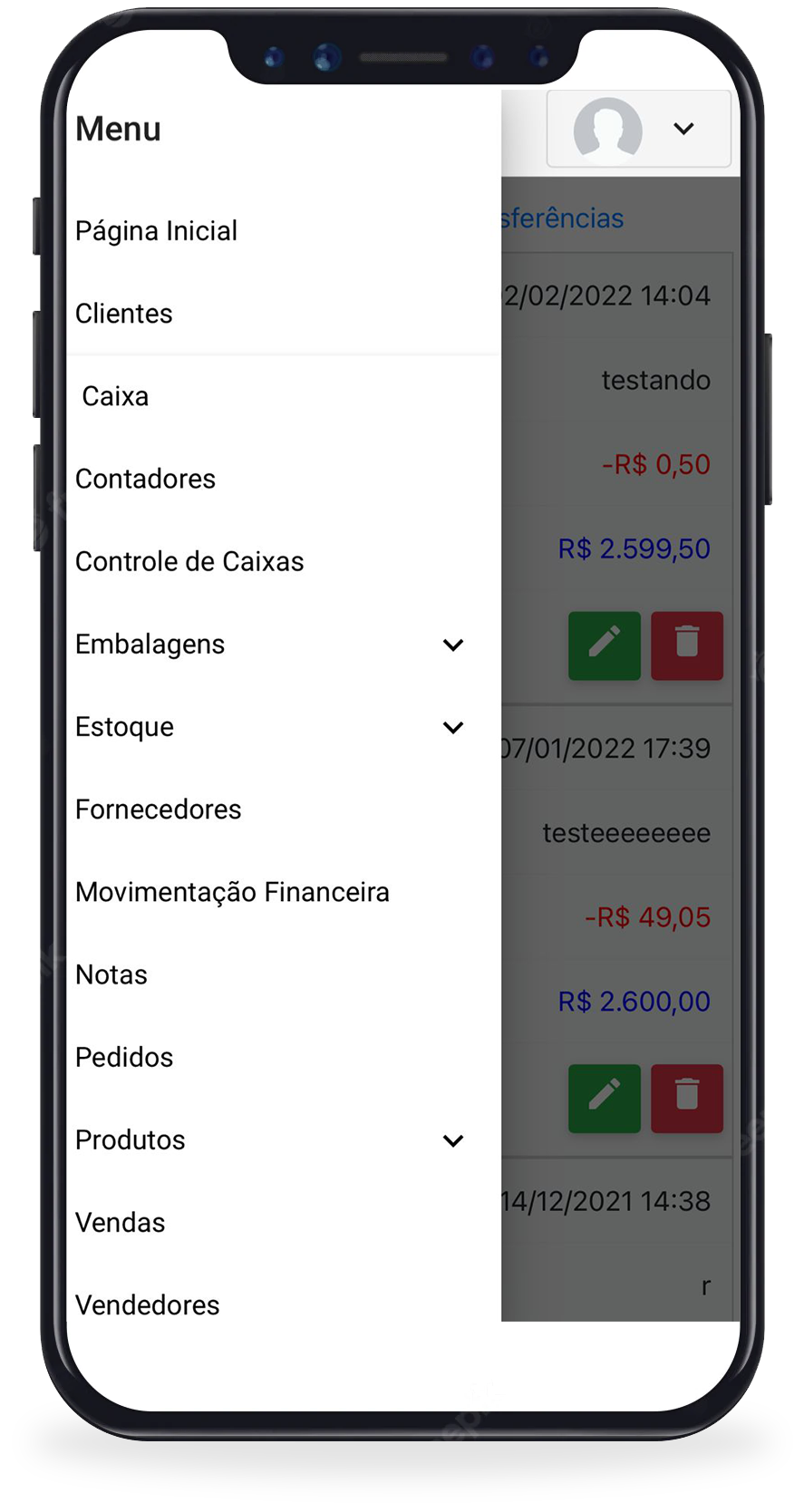The width and height of the screenshot is (804, 1512).
Task: Expand the Produtos submenu
Action: 452,1140
